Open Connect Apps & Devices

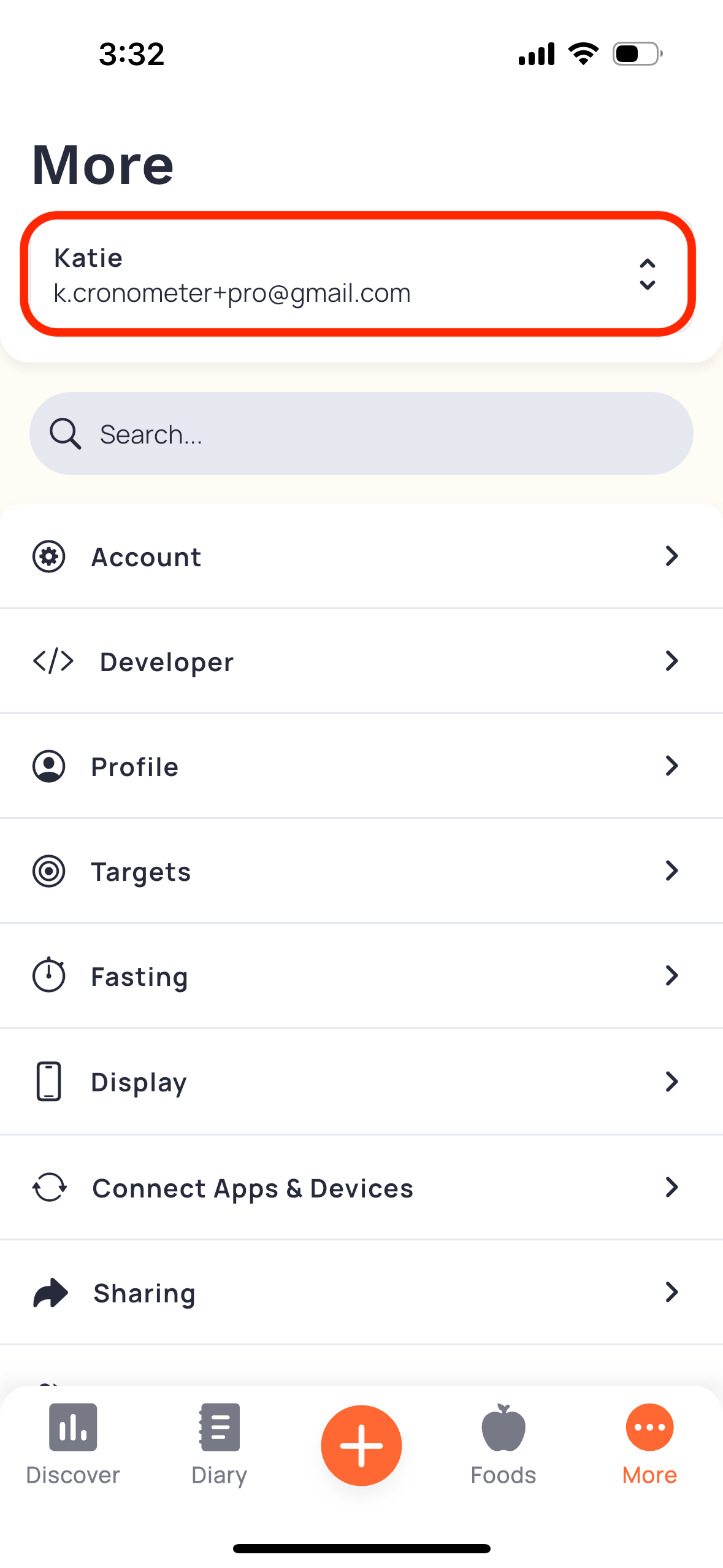click(361, 1188)
